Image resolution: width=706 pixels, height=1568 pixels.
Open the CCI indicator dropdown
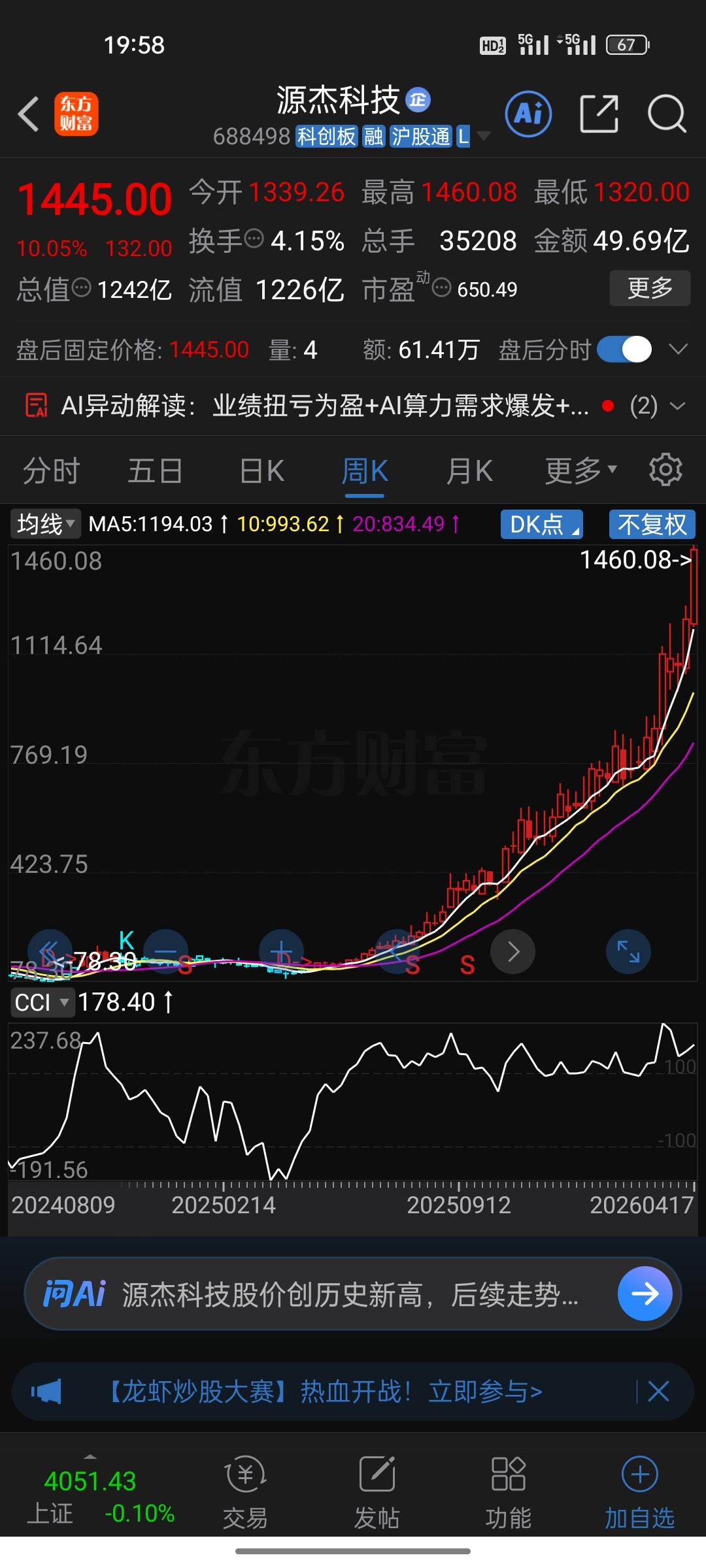coord(42,1001)
